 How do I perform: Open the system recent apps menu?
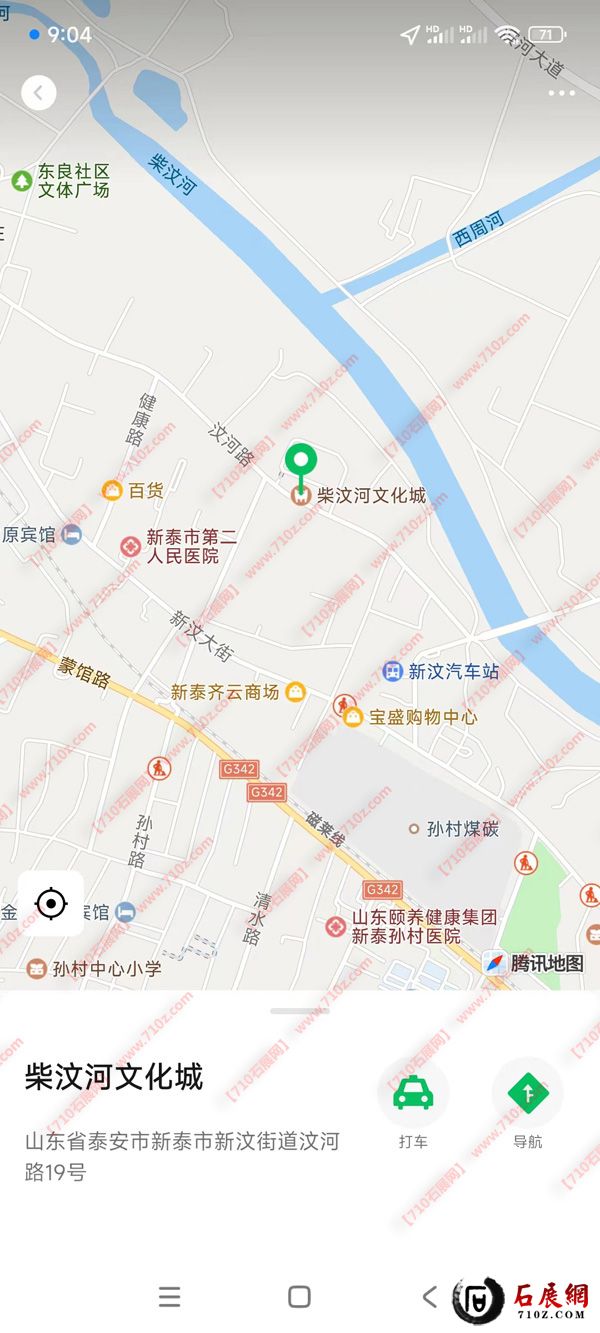[x=170, y=1297]
